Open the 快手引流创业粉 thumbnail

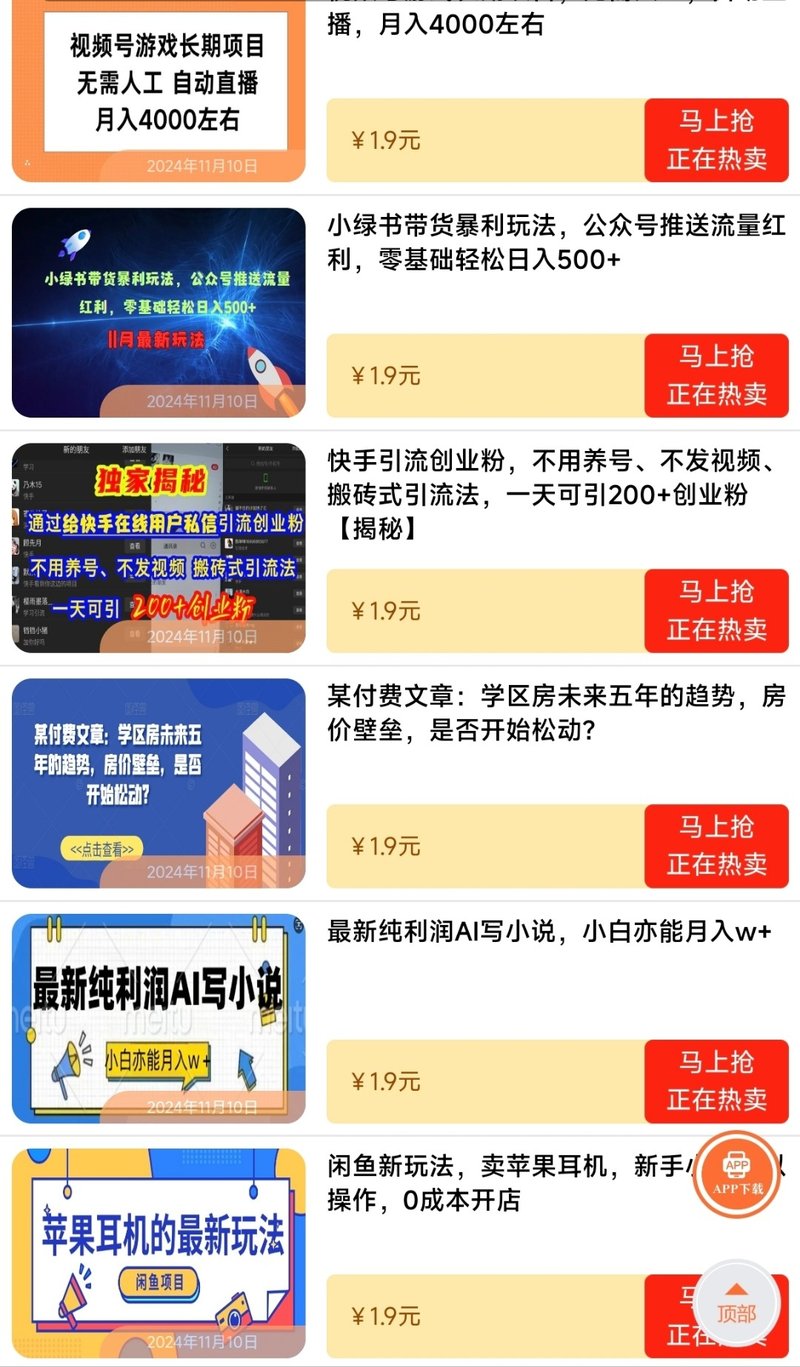(158, 547)
